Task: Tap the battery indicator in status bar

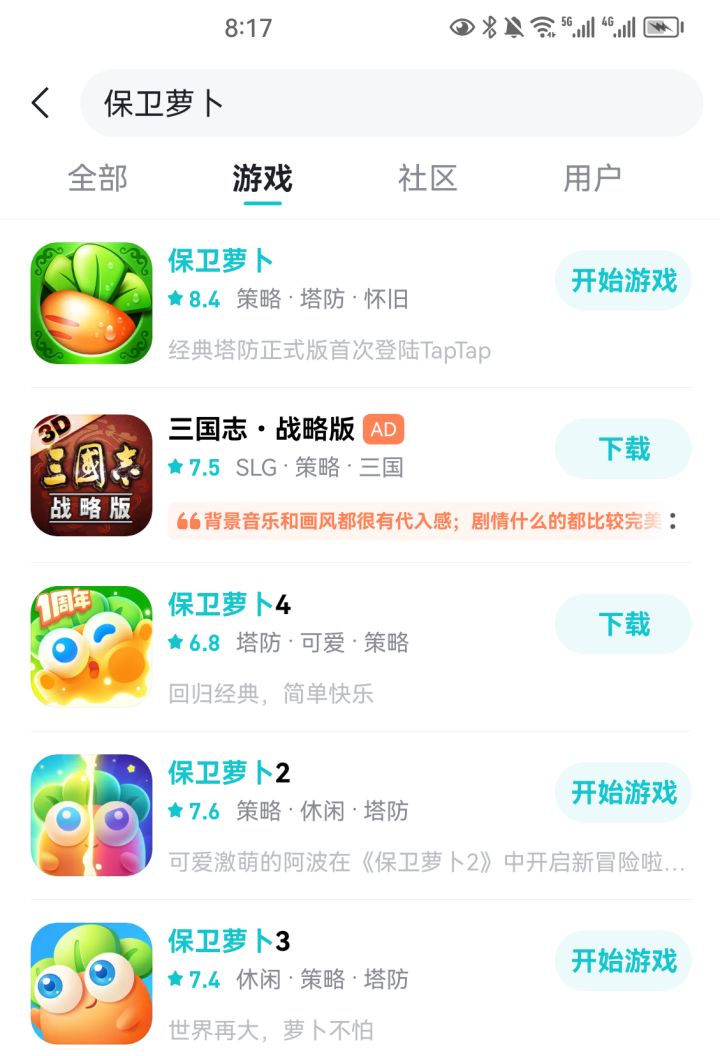Action: [x=664, y=28]
